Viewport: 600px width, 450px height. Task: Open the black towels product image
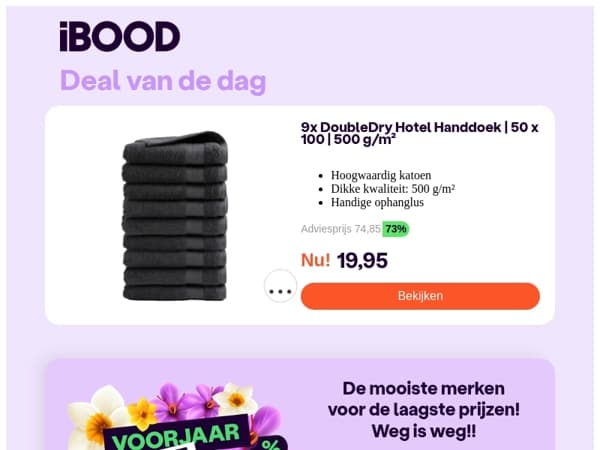point(175,215)
